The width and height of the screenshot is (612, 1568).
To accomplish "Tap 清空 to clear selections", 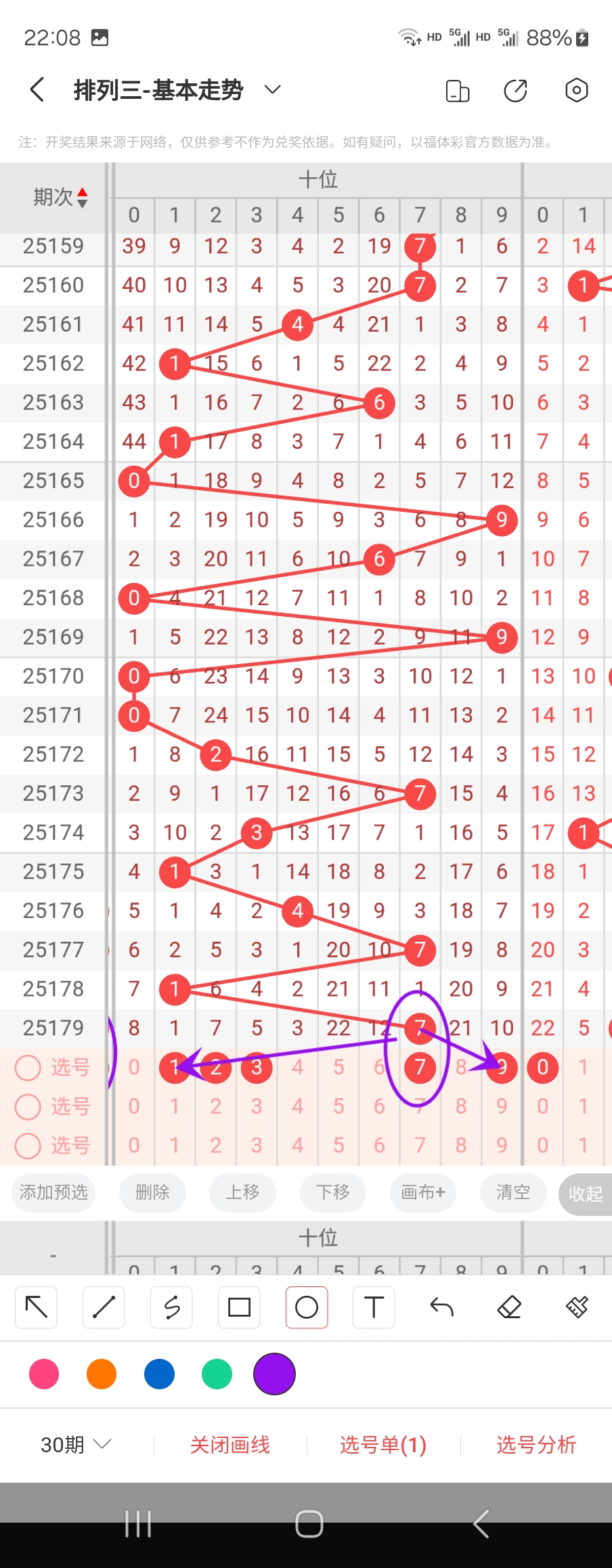I will 512,1192.
